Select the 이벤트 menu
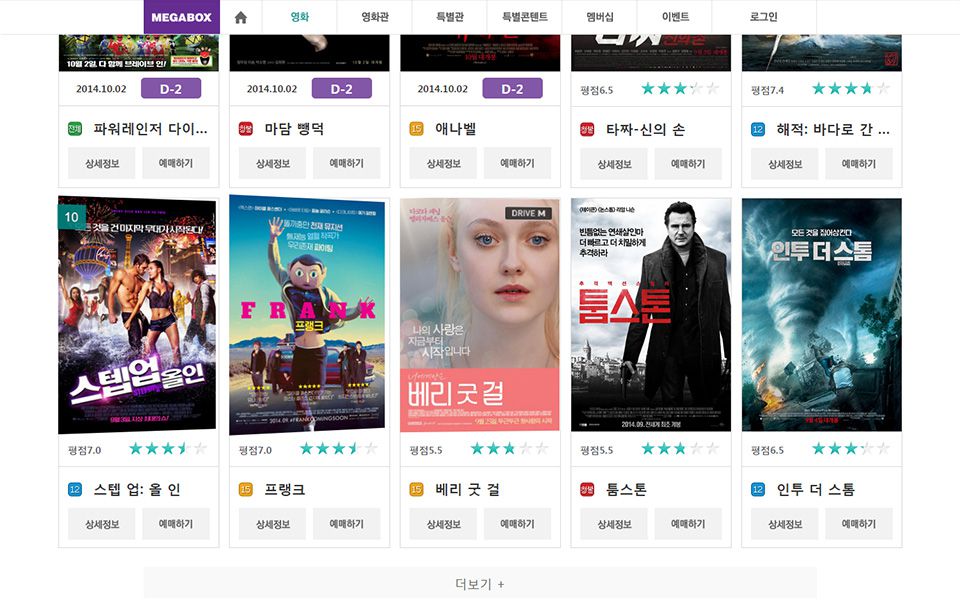The width and height of the screenshot is (960, 600). point(675,17)
